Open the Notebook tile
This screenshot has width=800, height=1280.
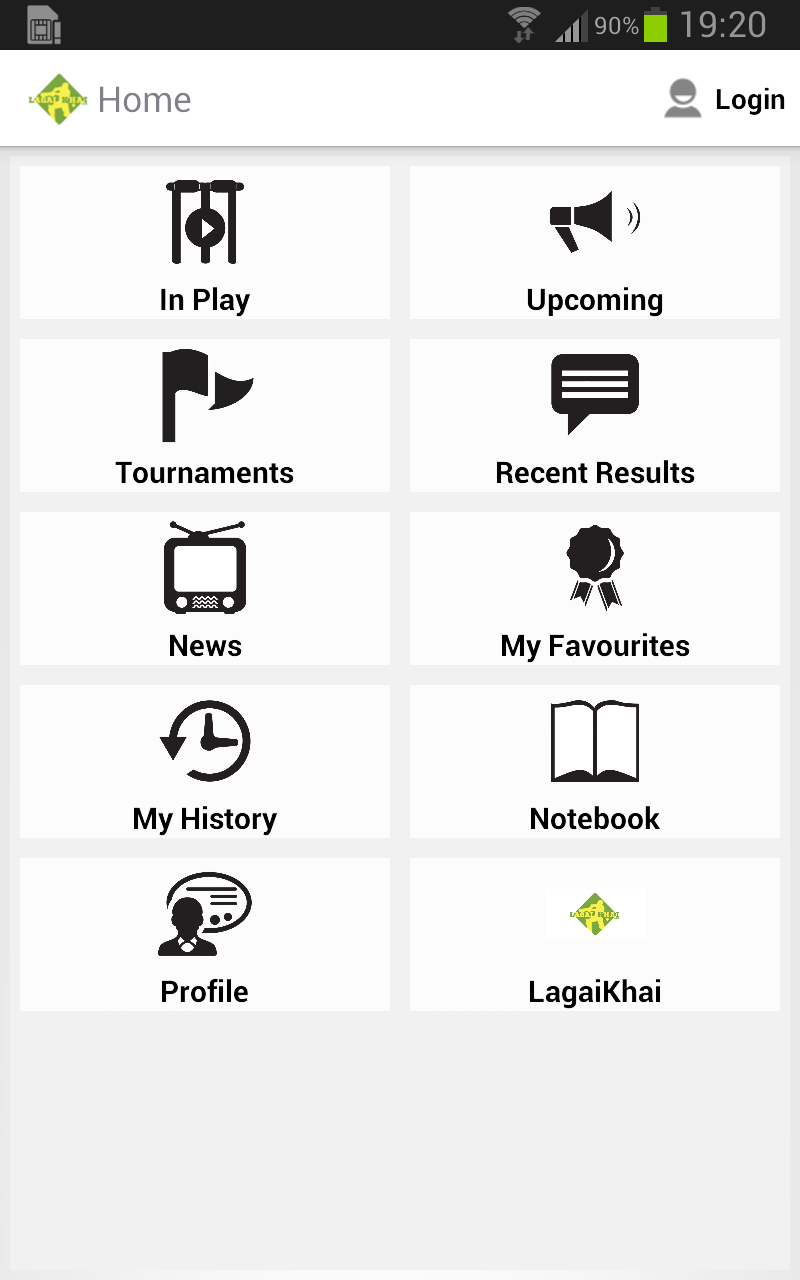pos(595,762)
